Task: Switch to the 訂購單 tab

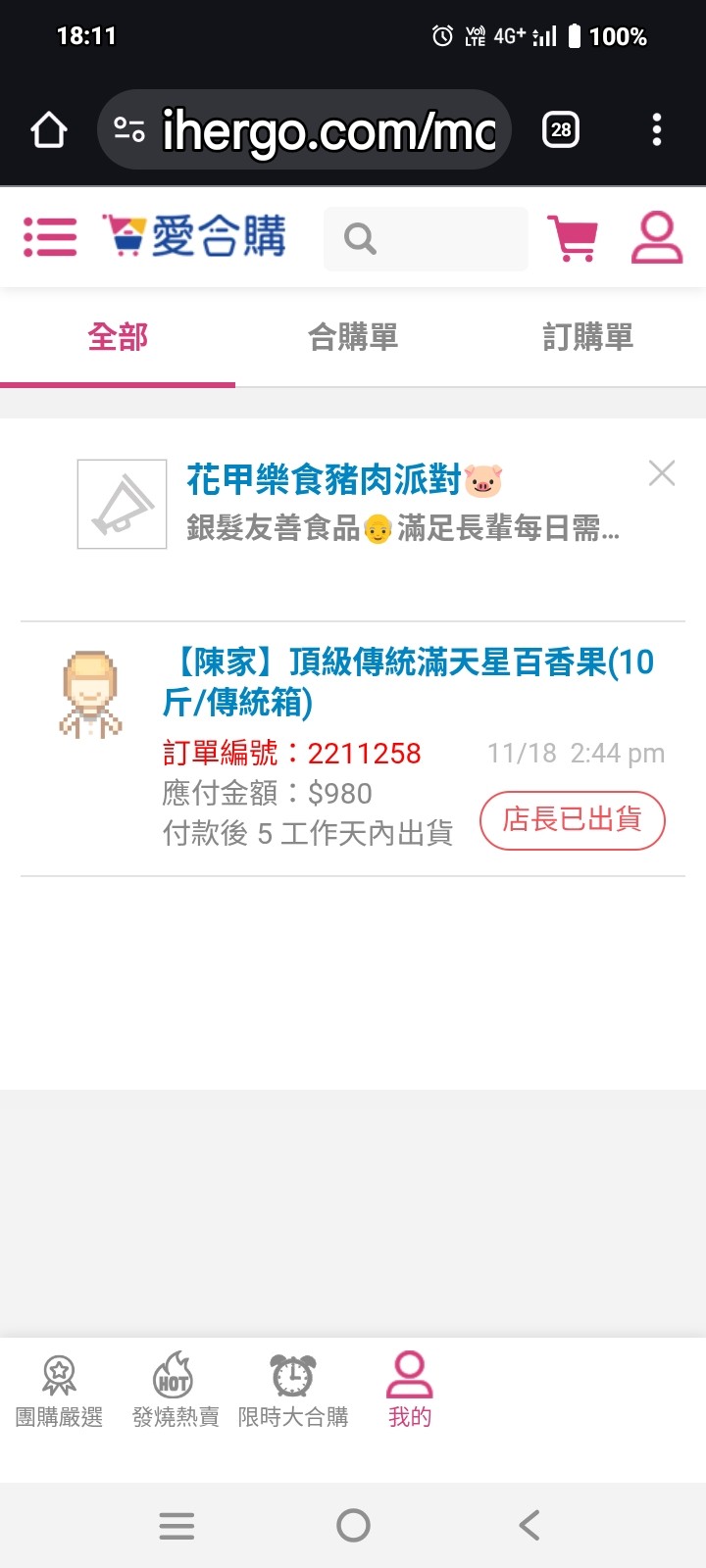Action: [587, 337]
